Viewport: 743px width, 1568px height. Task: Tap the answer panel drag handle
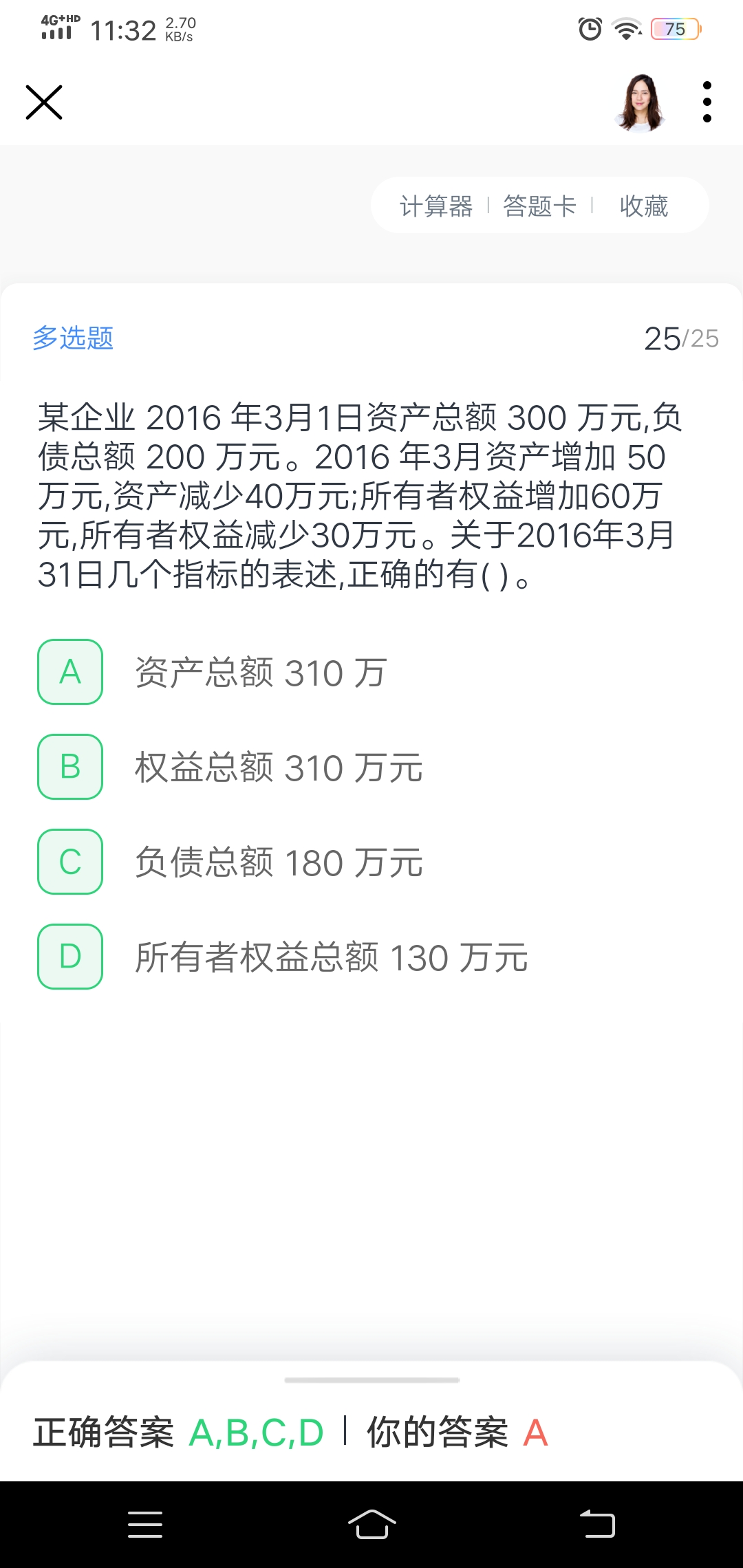[x=371, y=1380]
